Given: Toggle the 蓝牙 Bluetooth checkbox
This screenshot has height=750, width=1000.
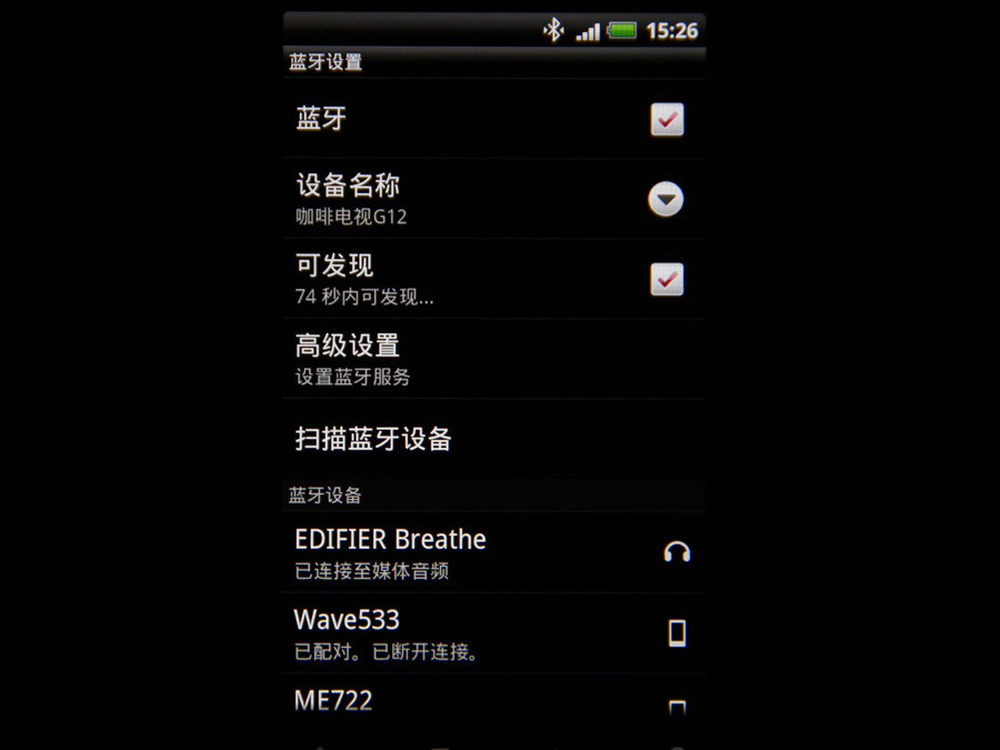Looking at the screenshot, I should [x=666, y=120].
